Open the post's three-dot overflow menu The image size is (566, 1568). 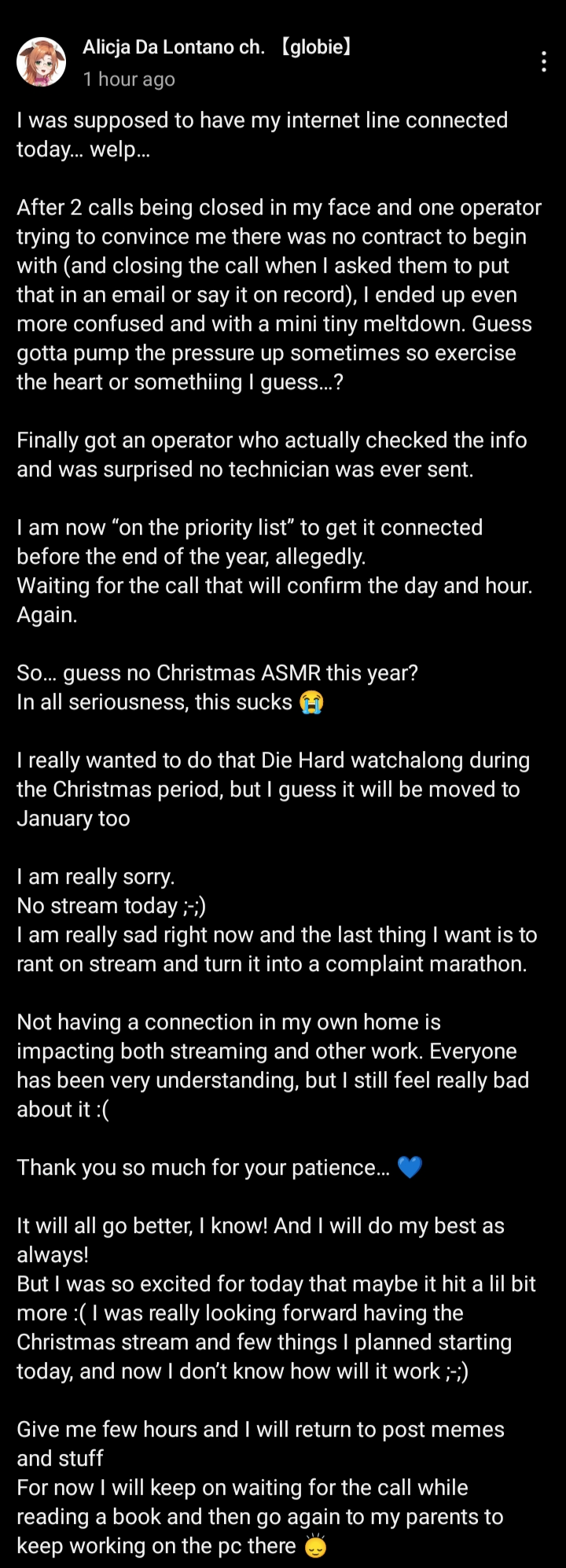point(544,62)
